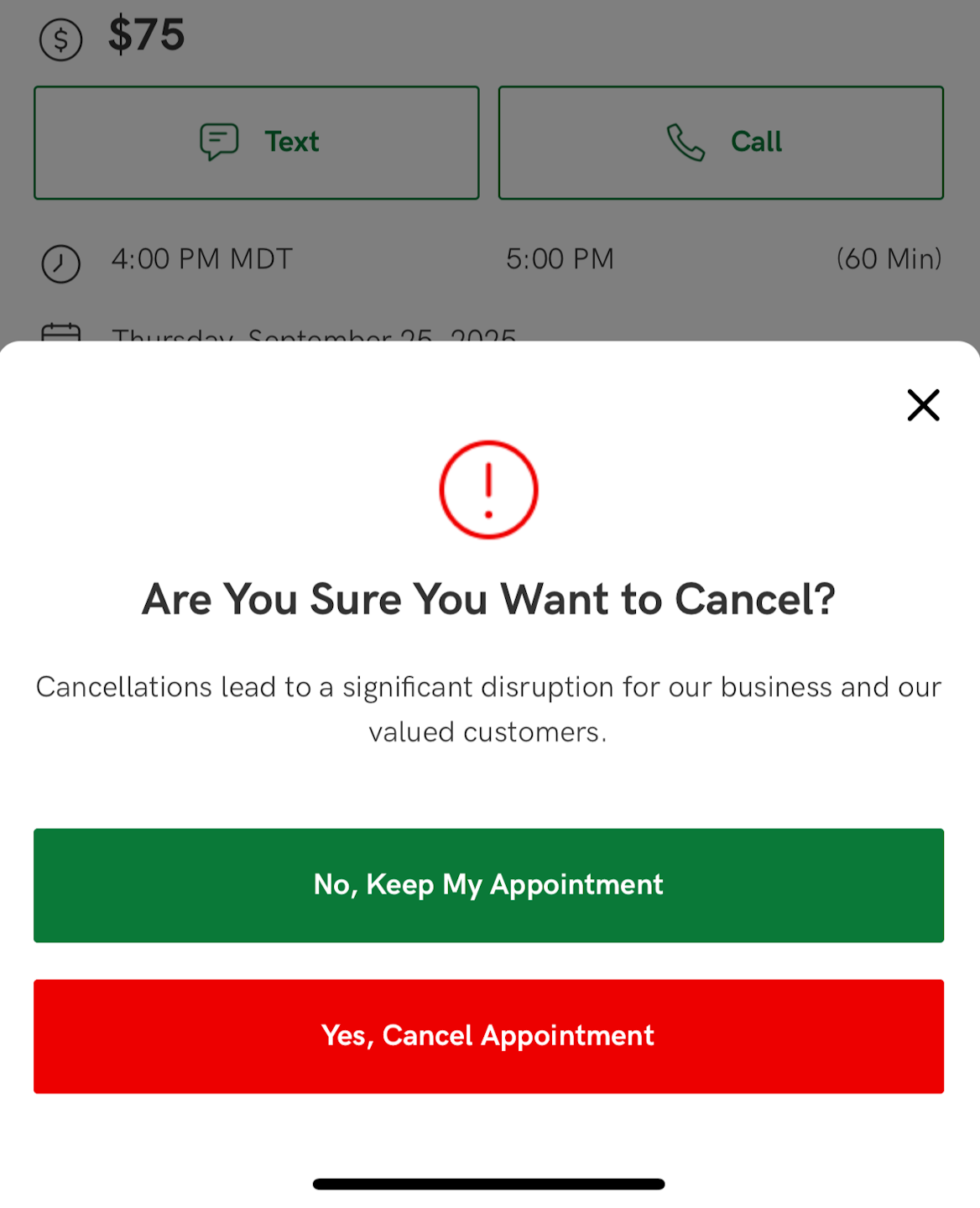Tap the Call button
Screen dimensions: 980x1208
pyautogui.click(x=721, y=143)
